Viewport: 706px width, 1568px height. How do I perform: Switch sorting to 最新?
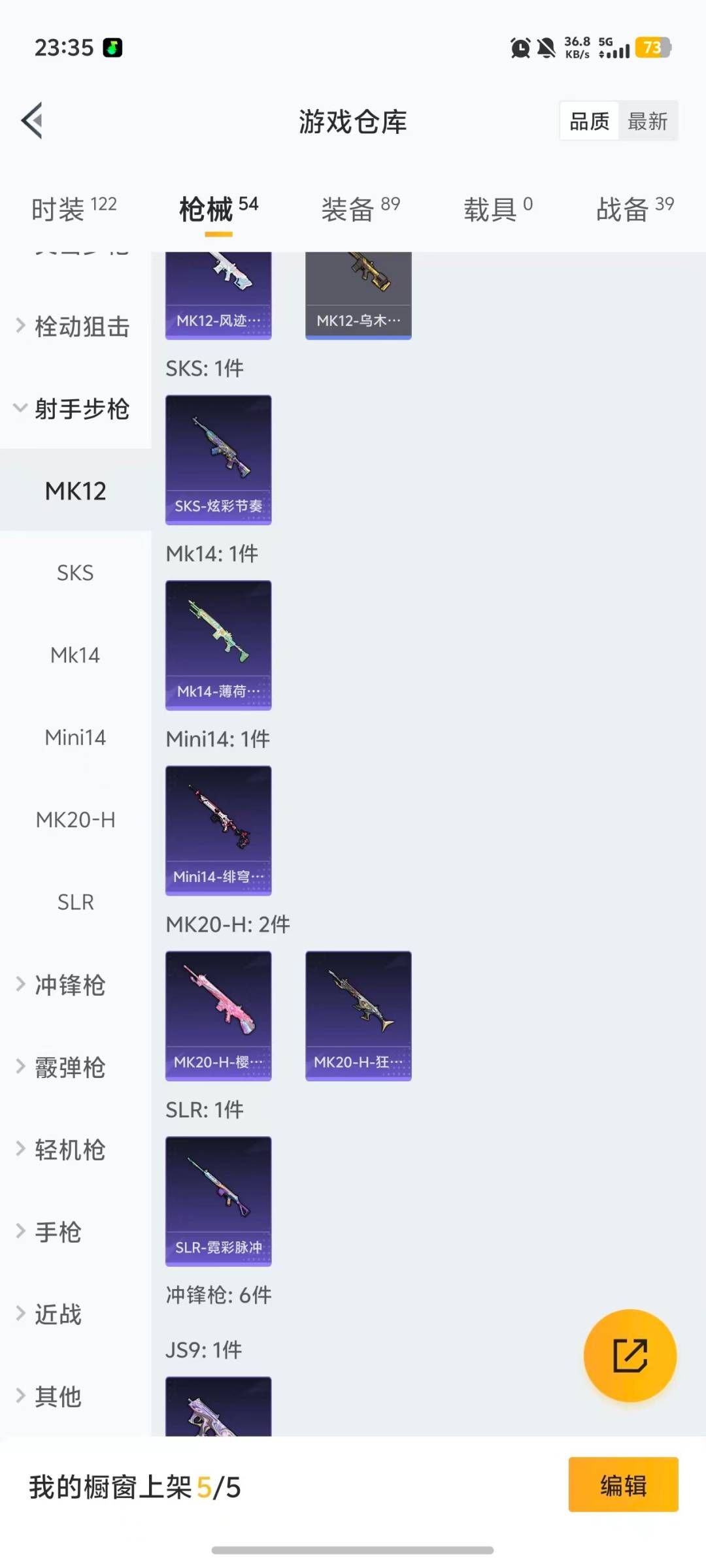coord(648,121)
